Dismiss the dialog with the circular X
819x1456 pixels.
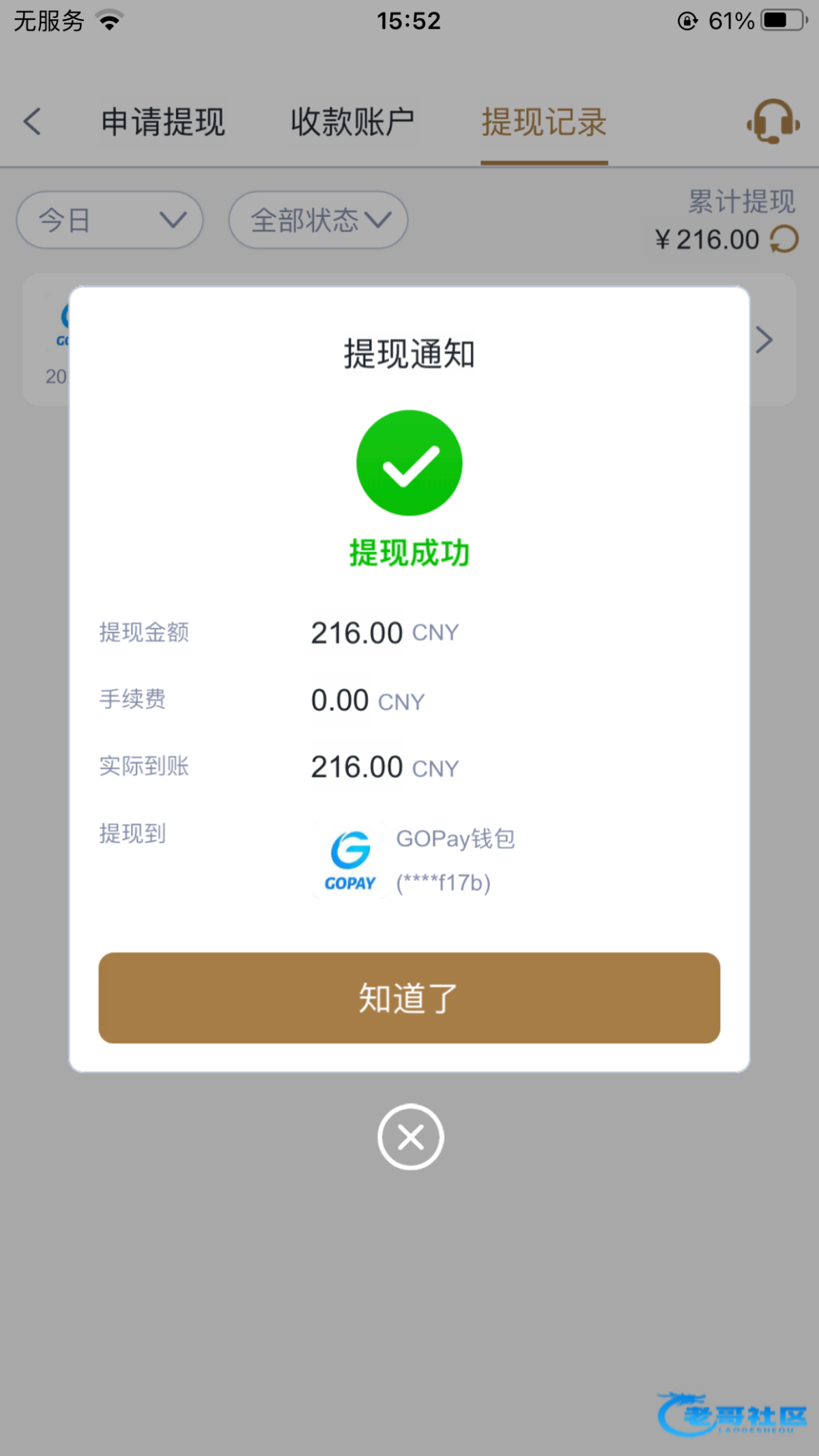411,1137
